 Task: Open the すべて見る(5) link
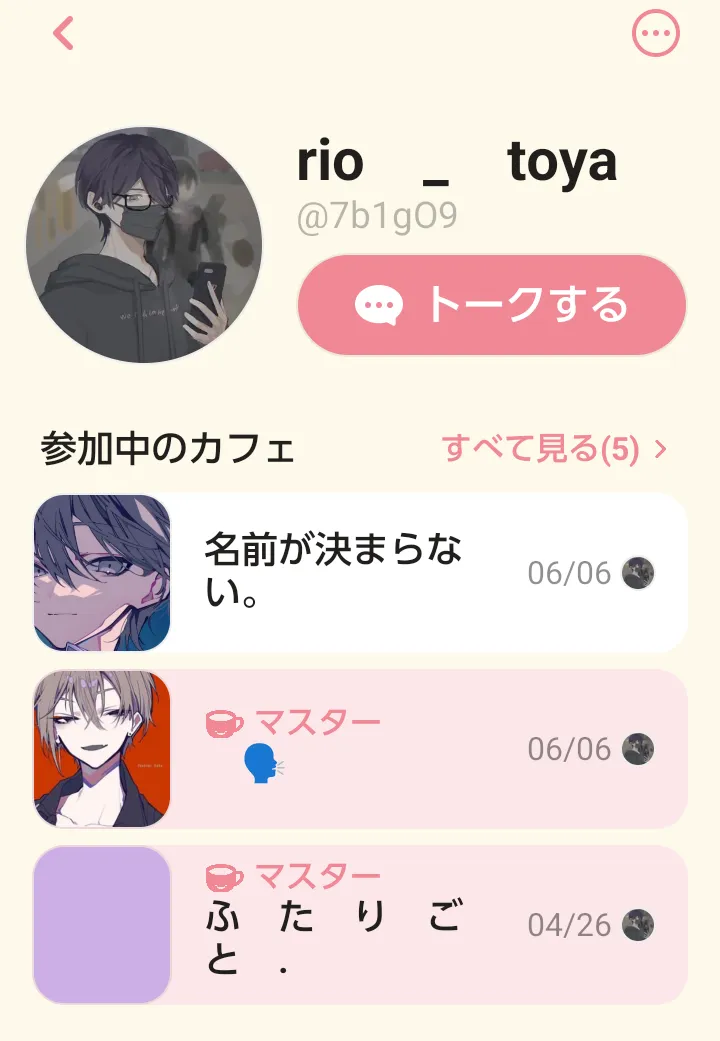click(553, 449)
